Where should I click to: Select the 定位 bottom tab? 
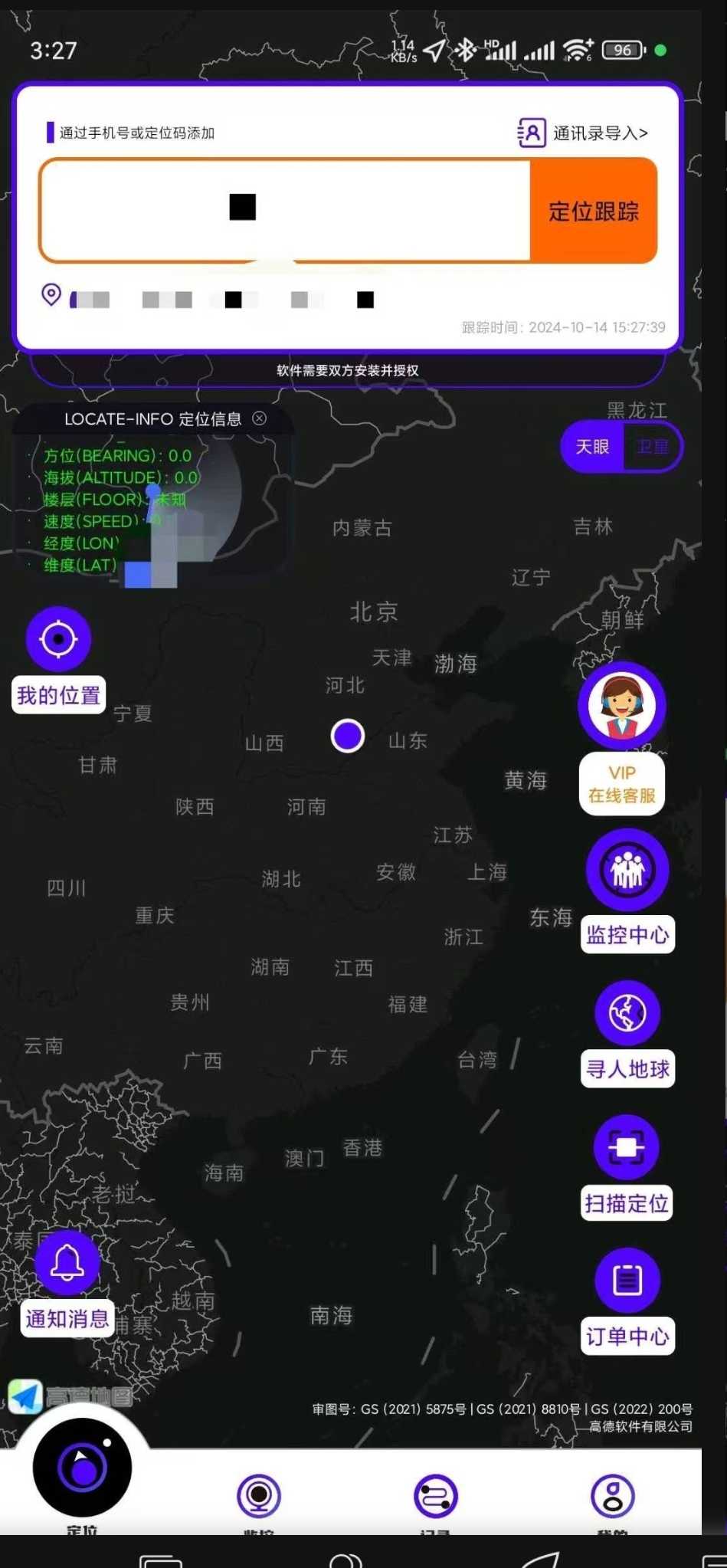tap(82, 1468)
